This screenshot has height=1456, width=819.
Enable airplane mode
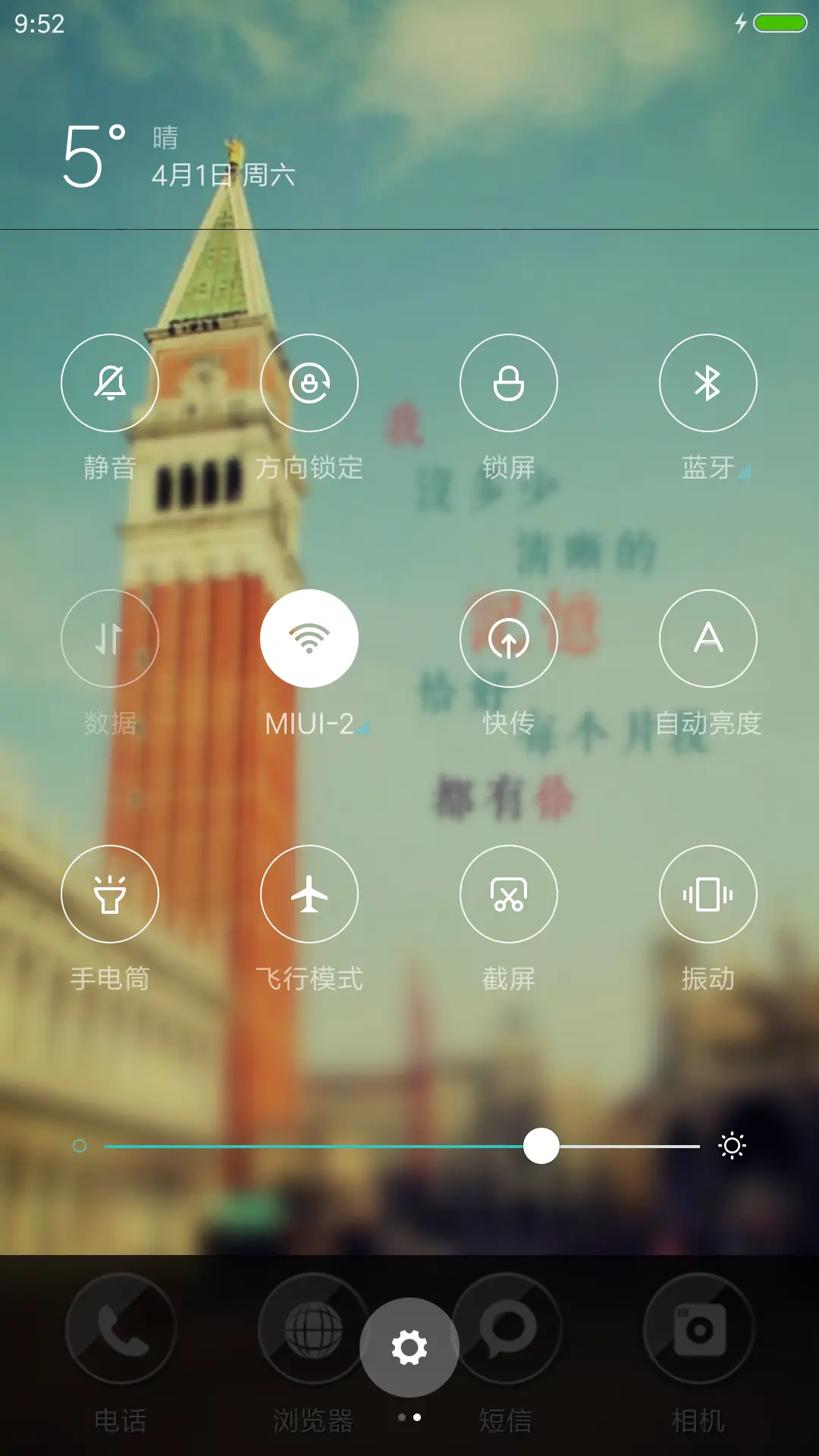pos(309,895)
